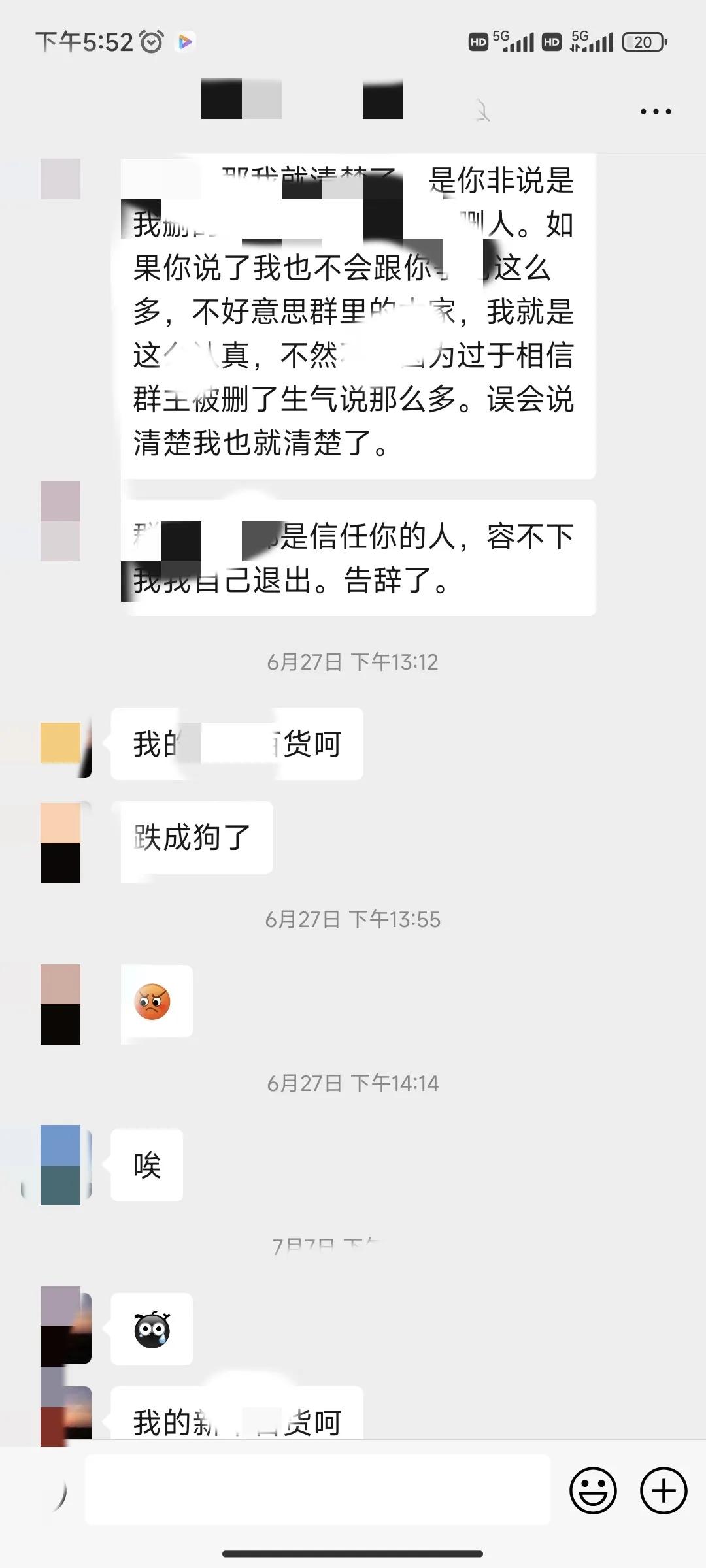Tap the autoplay video status bar icon
The image size is (706, 1568).
186,42
